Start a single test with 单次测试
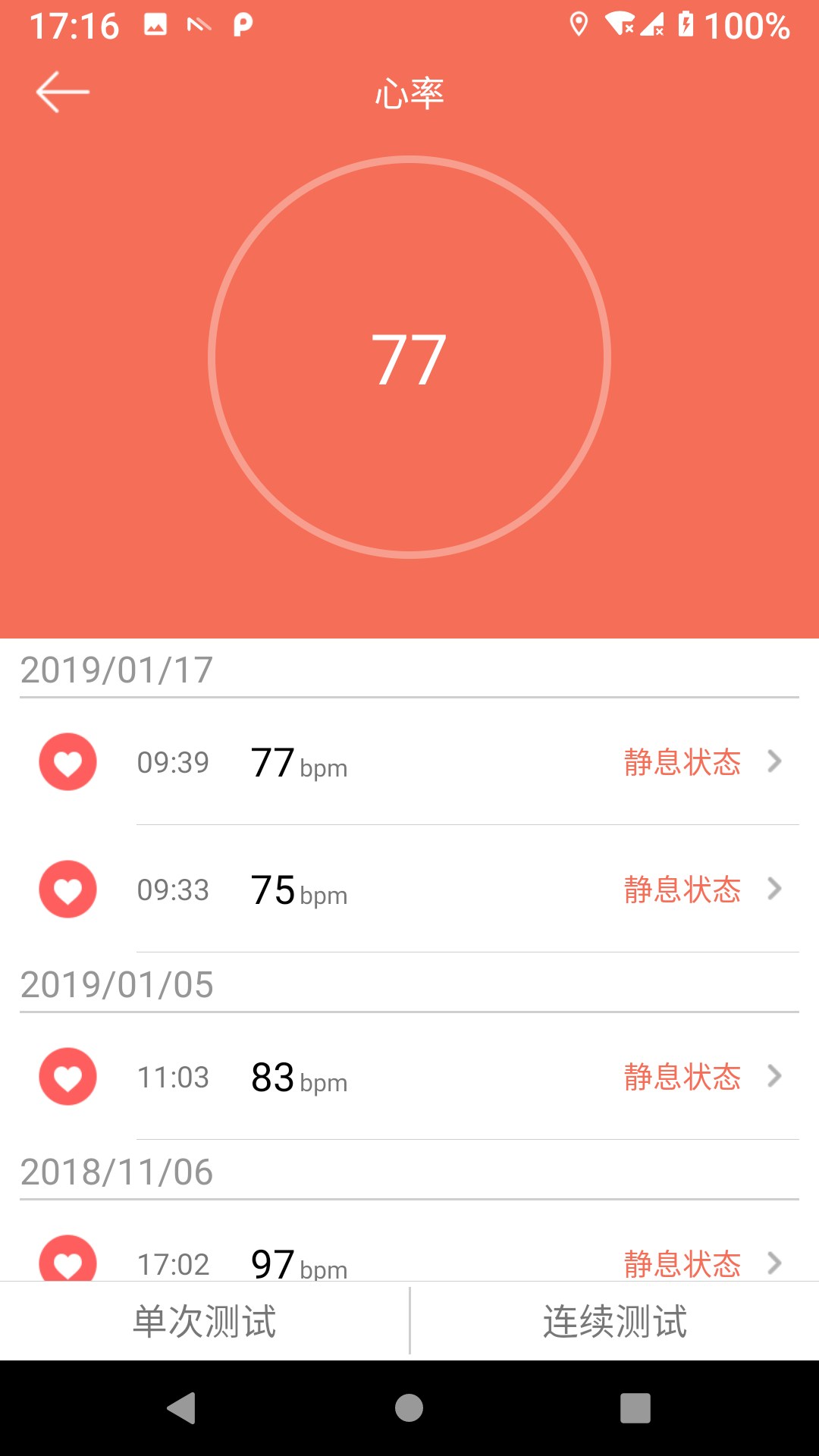819x1456 pixels. [205, 1321]
